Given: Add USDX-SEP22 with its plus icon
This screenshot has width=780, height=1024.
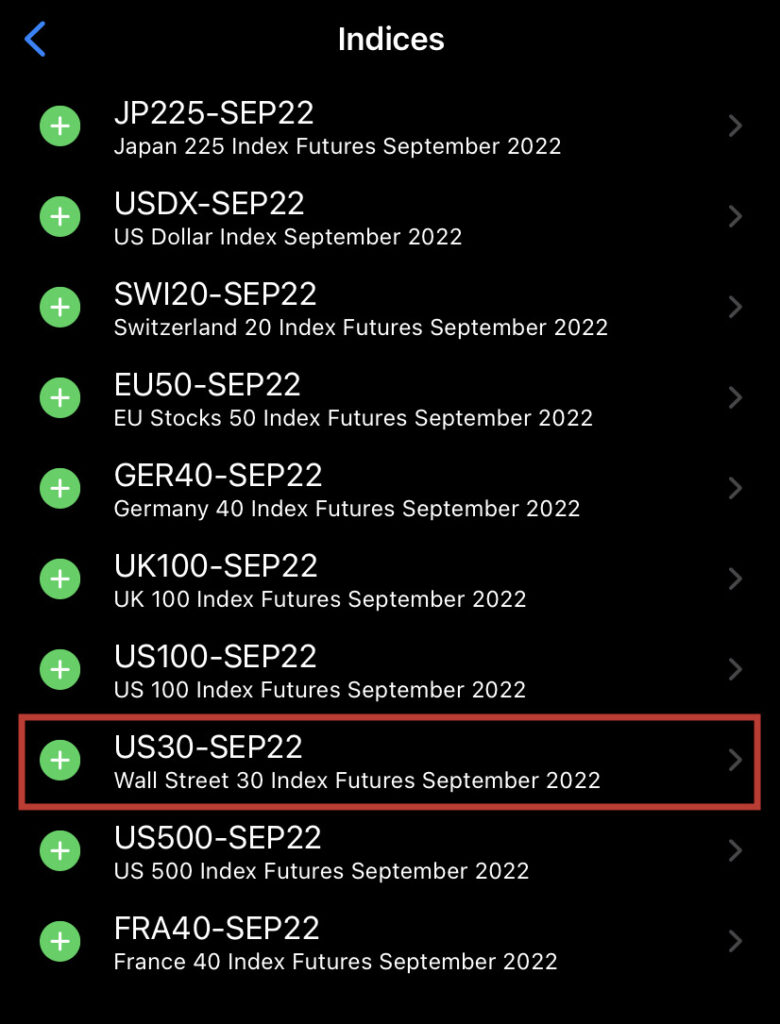Looking at the screenshot, I should click(59, 216).
